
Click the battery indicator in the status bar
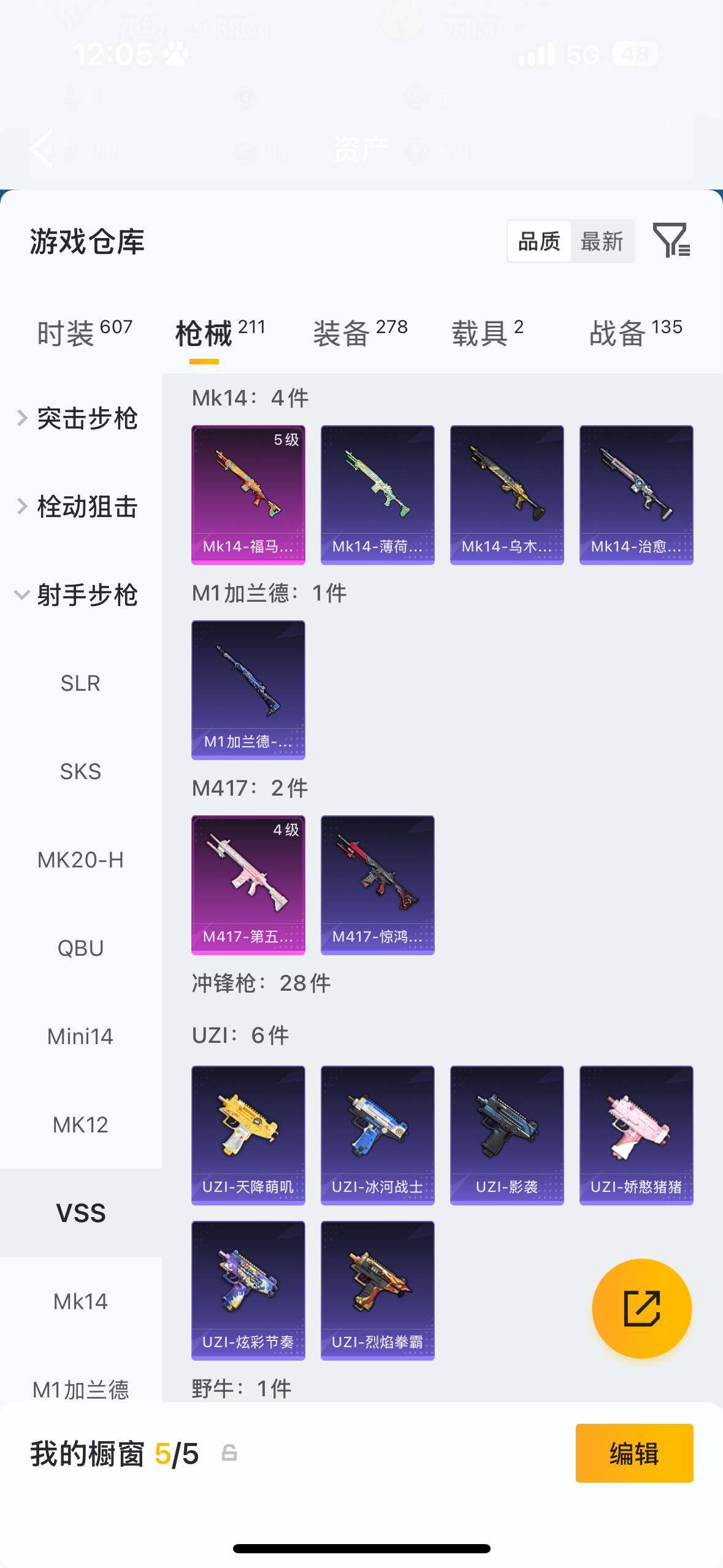pos(635,54)
